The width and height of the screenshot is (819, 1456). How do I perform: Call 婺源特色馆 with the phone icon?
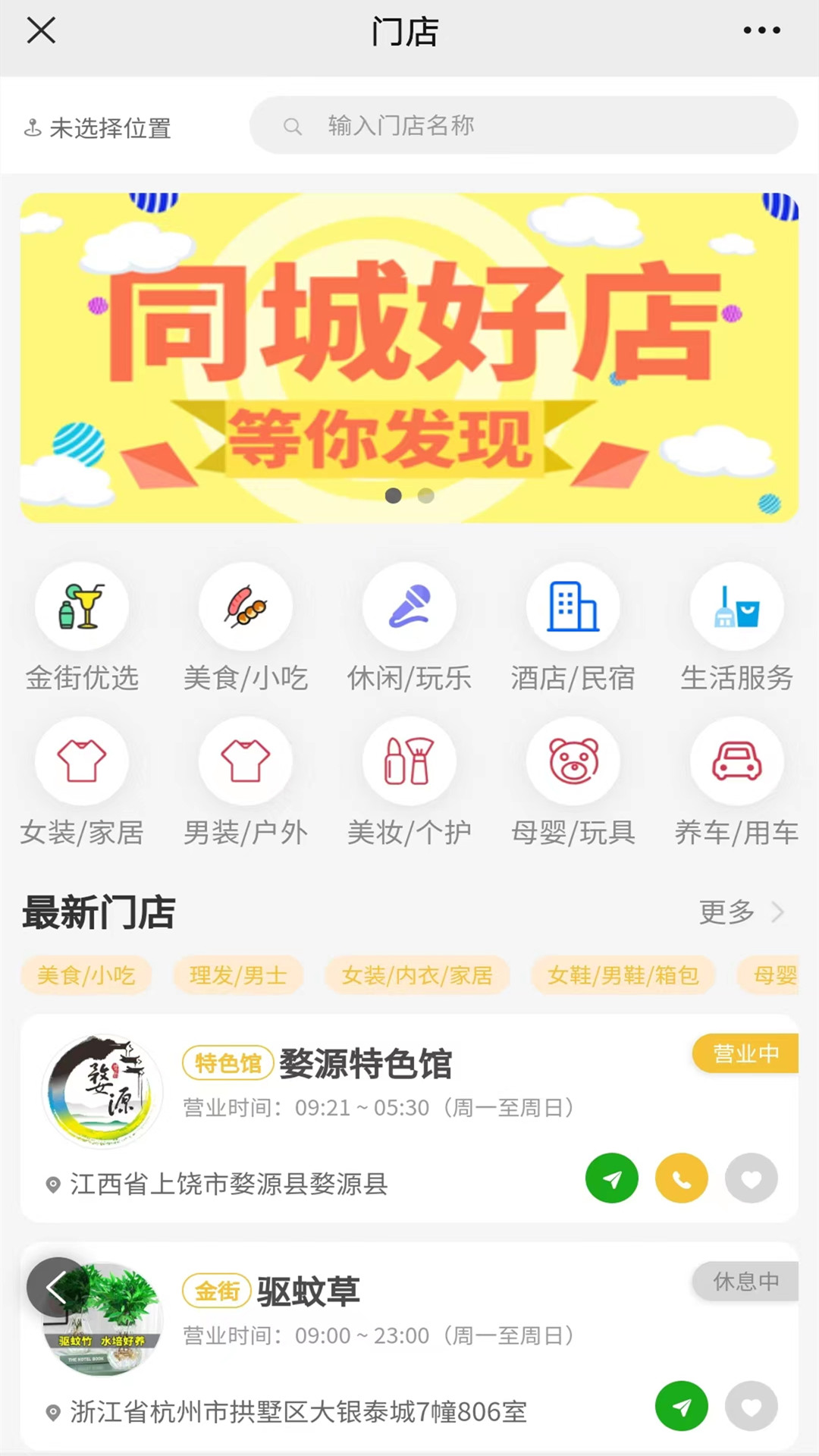(681, 1178)
